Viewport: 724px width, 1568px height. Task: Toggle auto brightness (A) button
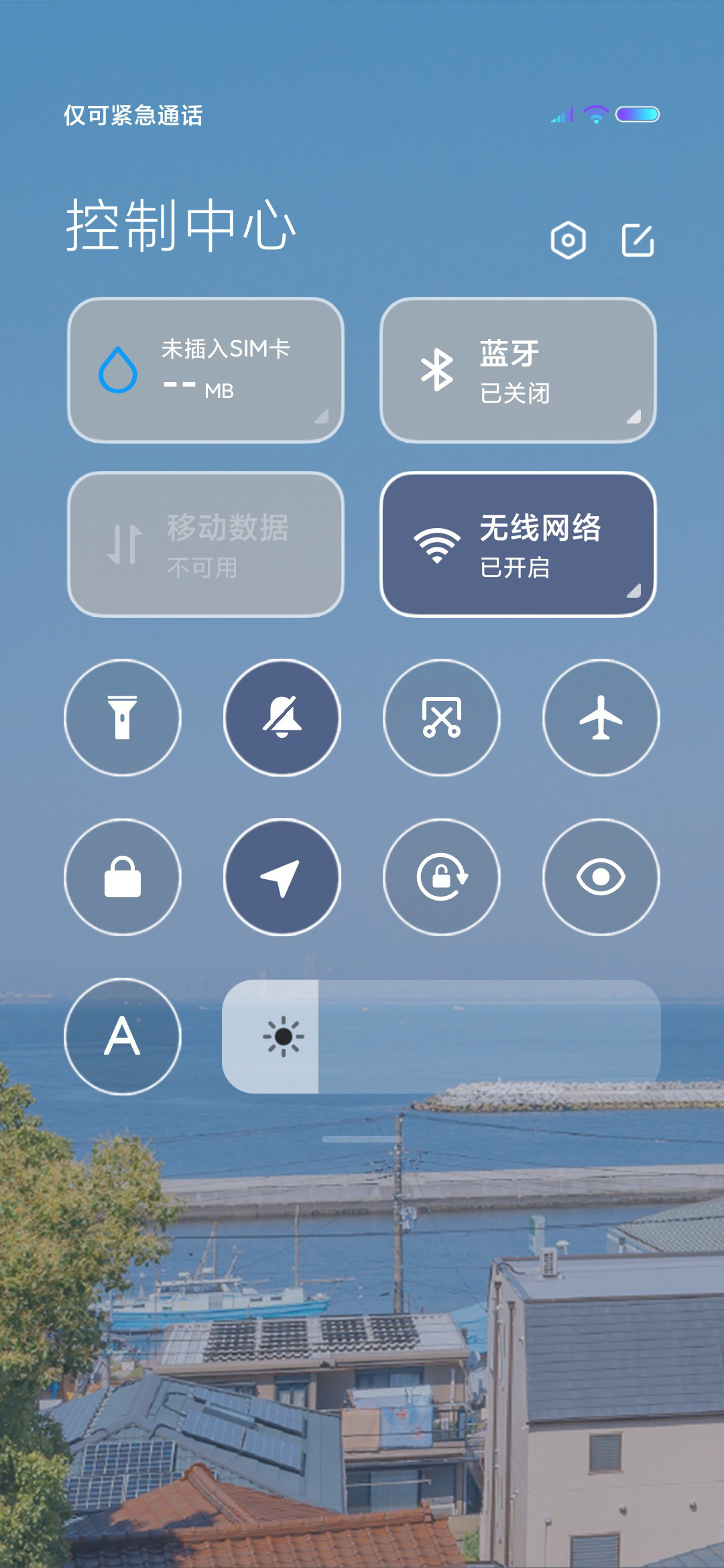point(123,1037)
